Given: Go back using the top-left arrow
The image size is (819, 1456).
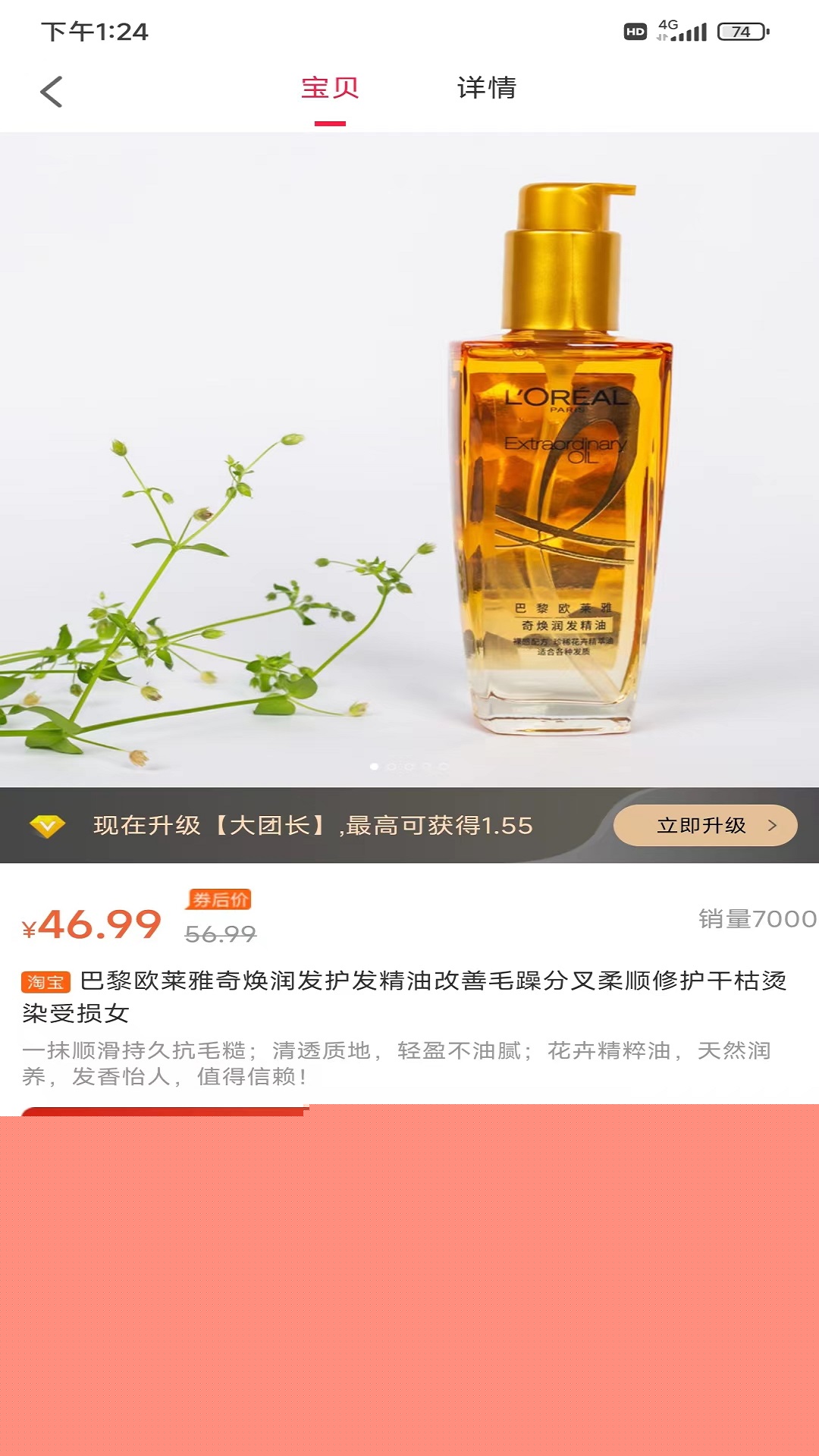Looking at the screenshot, I should pyautogui.click(x=51, y=92).
